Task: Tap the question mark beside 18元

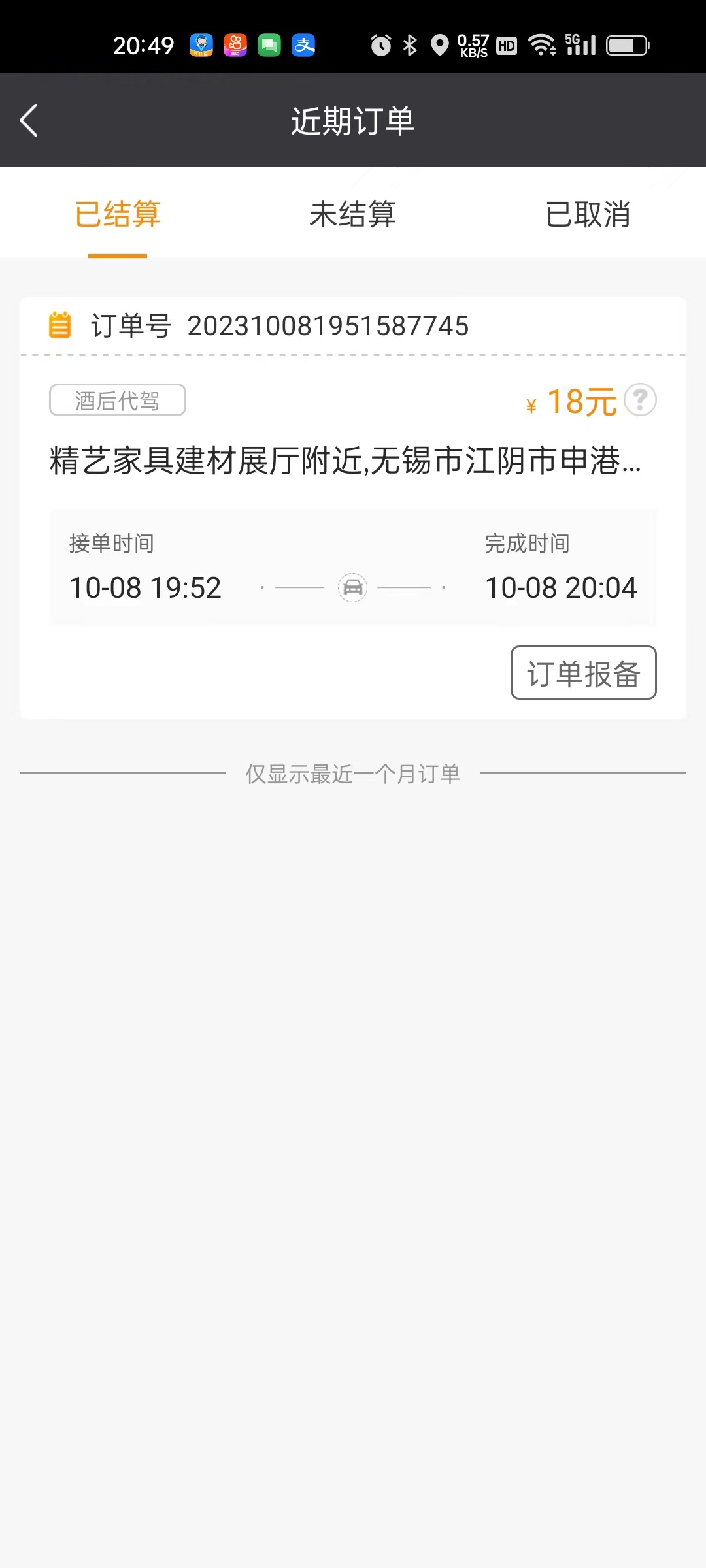Action: [x=640, y=400]
